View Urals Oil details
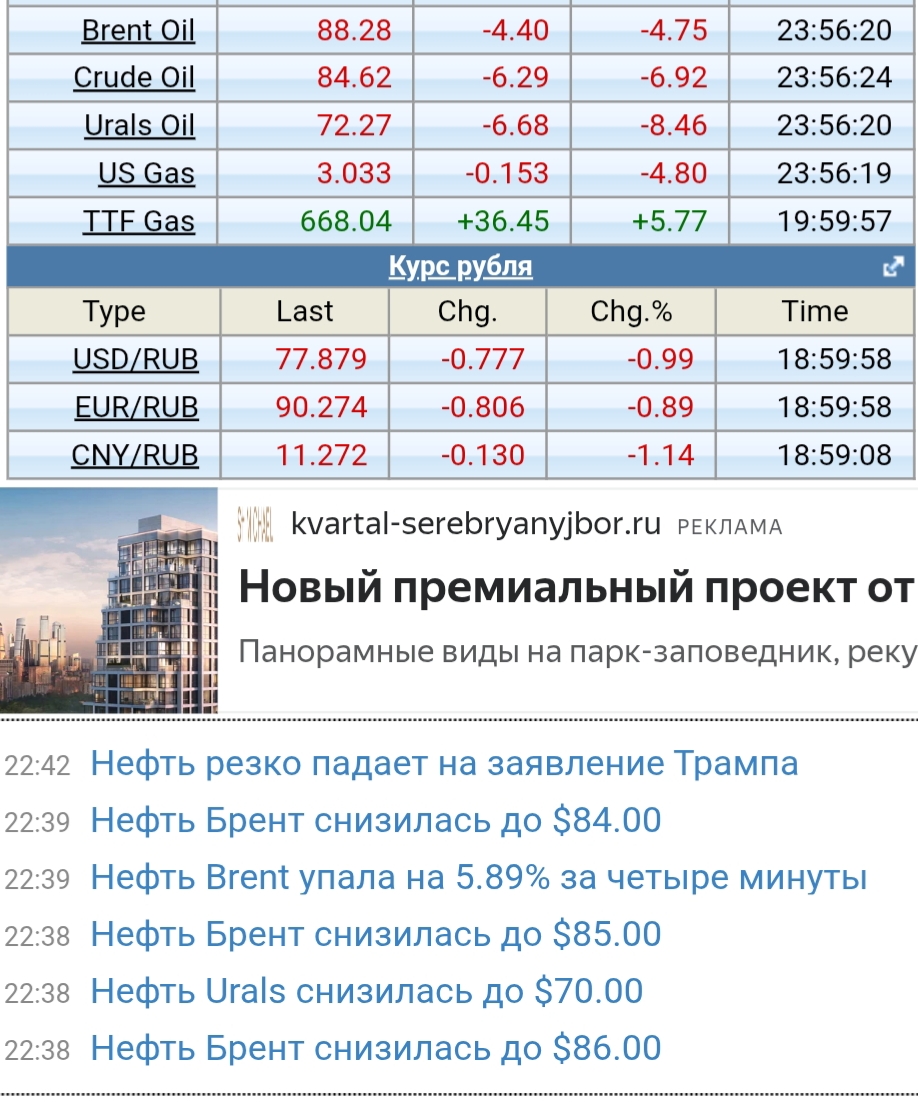Screen dimensions: 918x1111 pos(139,126)
